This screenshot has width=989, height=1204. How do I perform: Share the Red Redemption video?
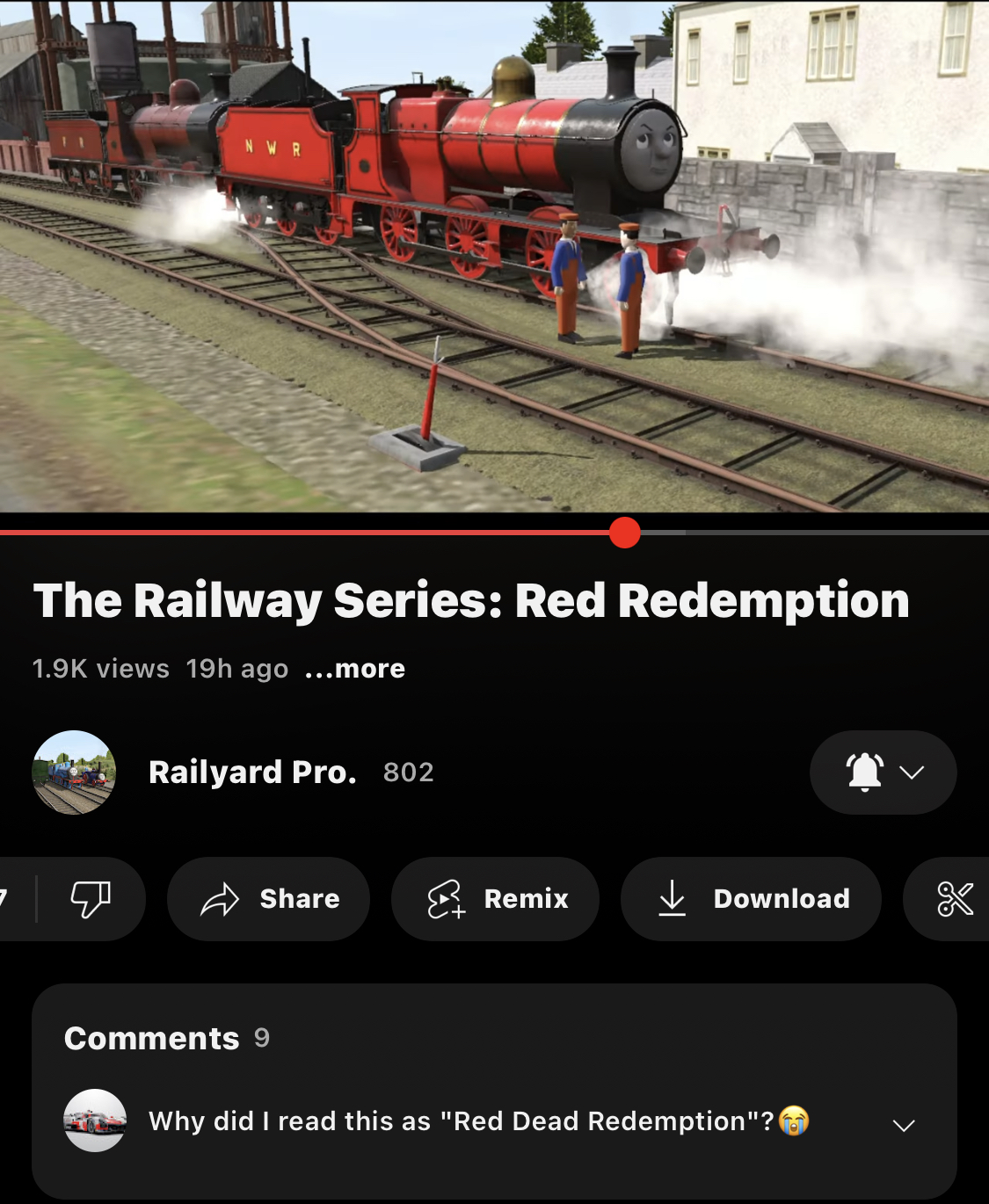[269, 899]
